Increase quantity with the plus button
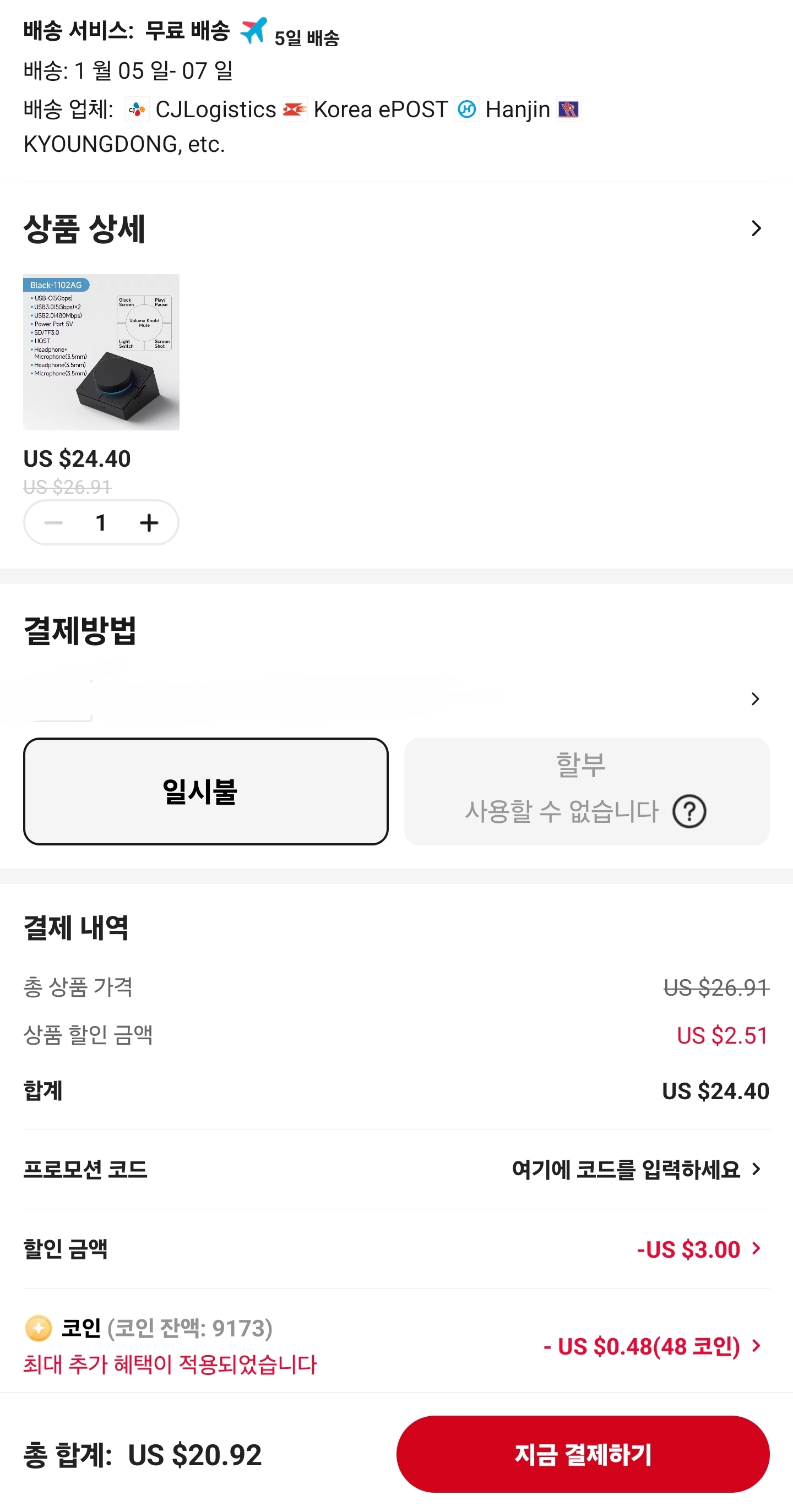 click(149, 522)
